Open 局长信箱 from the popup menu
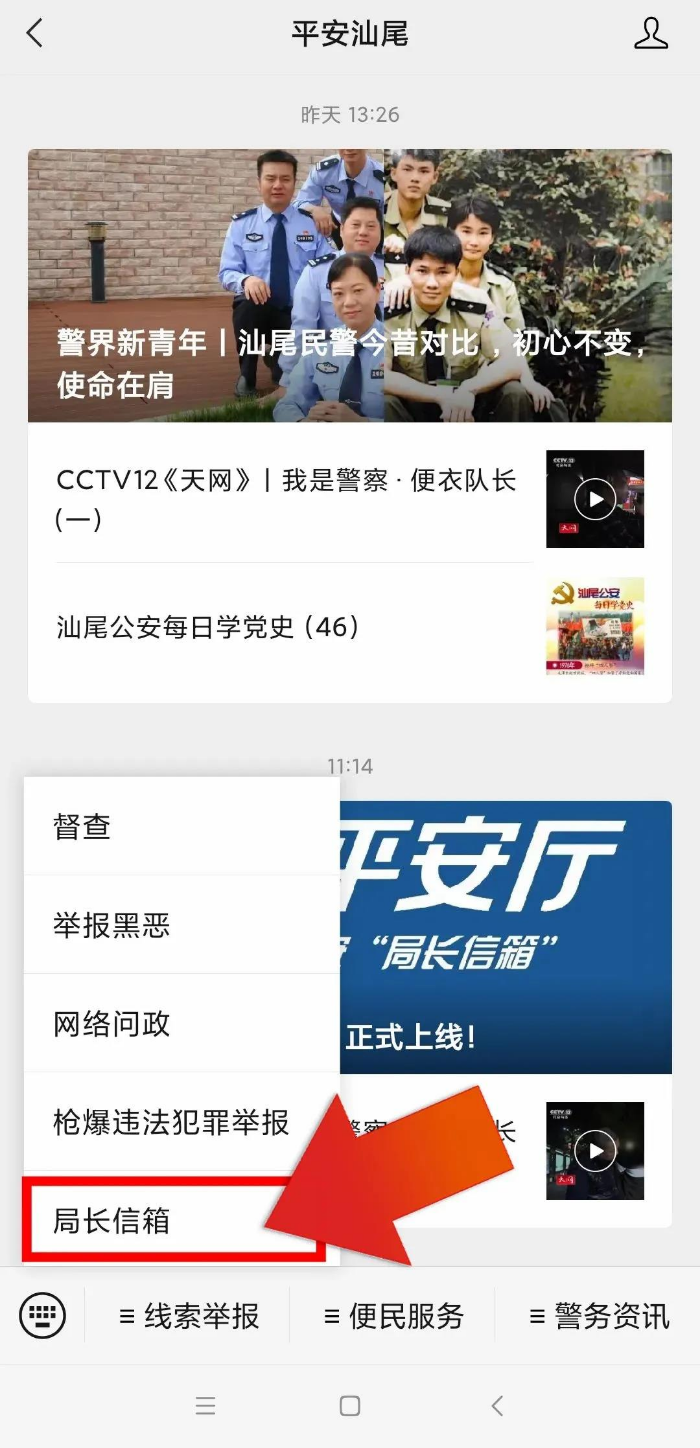700x1448 pixels. (x=172, y=1221)
